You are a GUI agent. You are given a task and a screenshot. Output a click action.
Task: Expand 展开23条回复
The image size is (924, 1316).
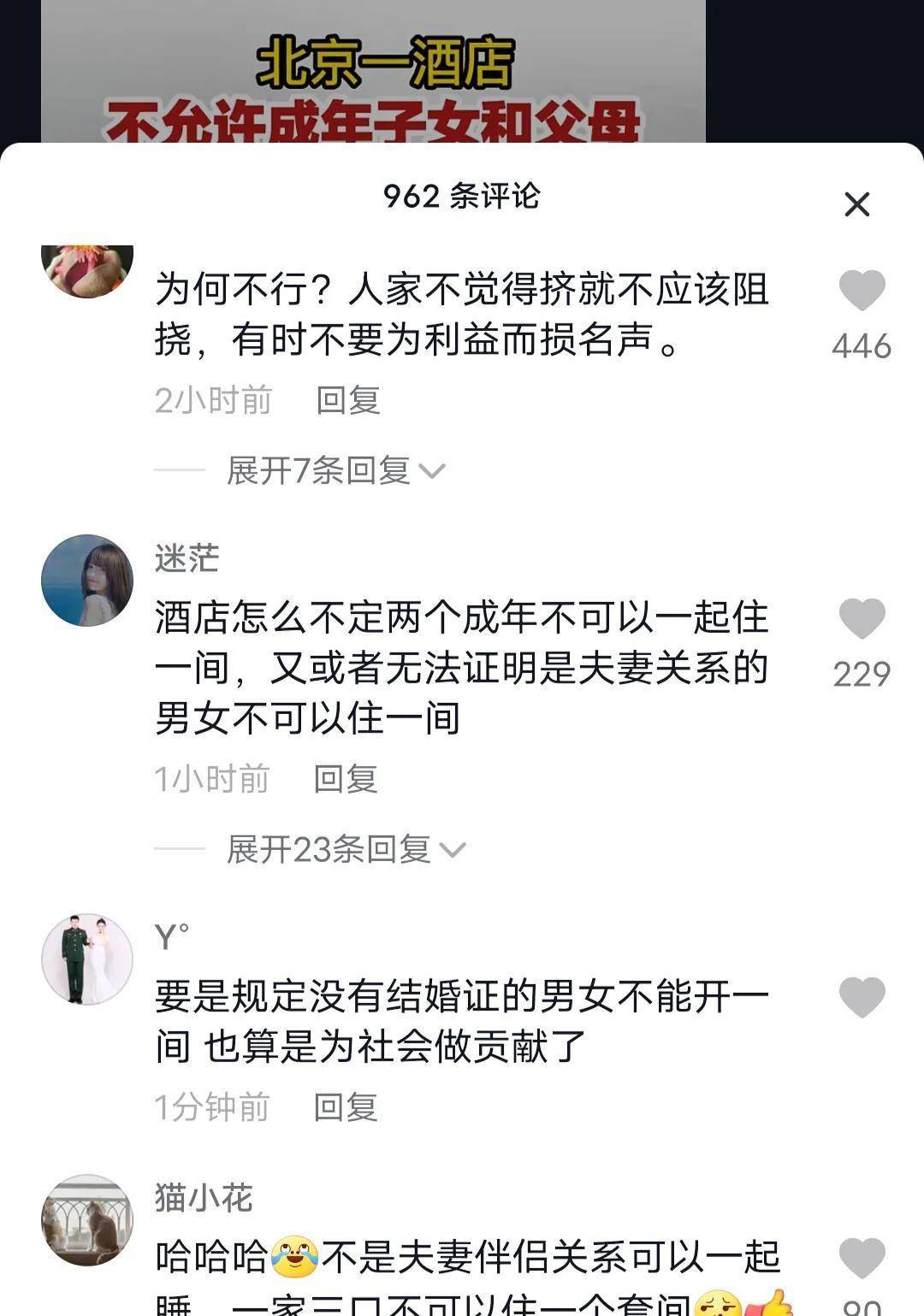[346, 849]
